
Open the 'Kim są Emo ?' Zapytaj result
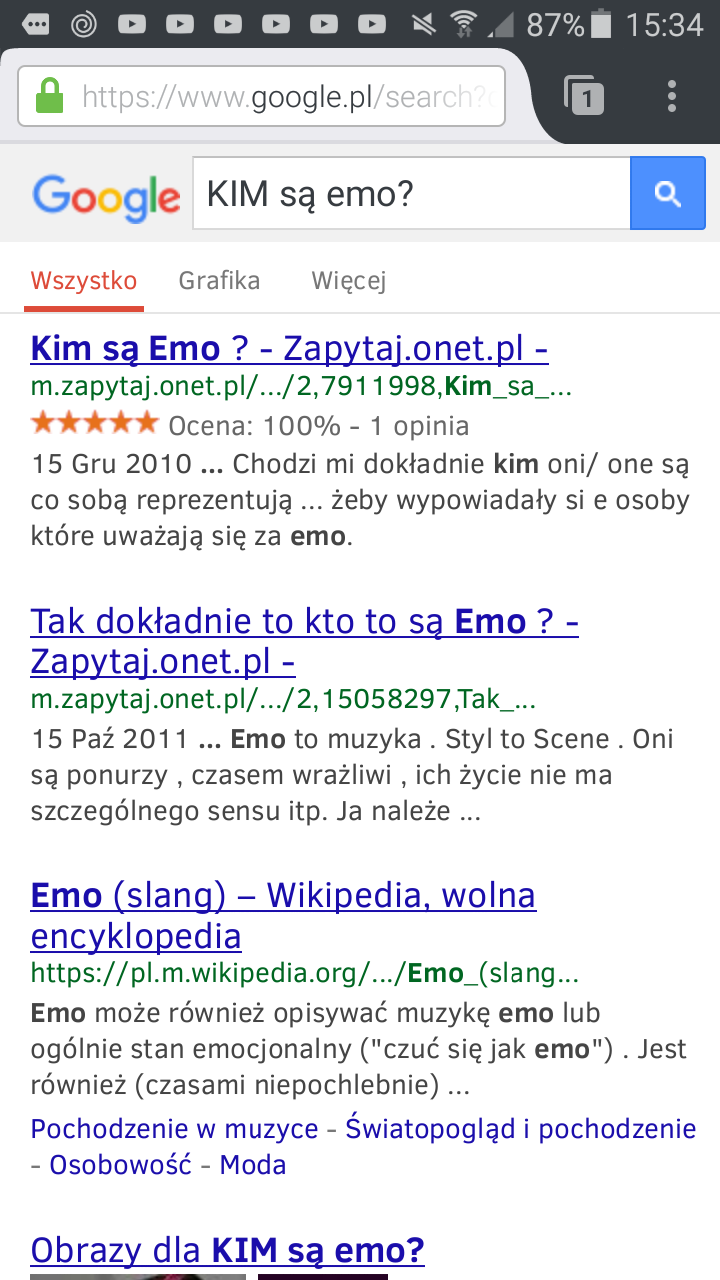pyautogui.click(x=289, y=348)
